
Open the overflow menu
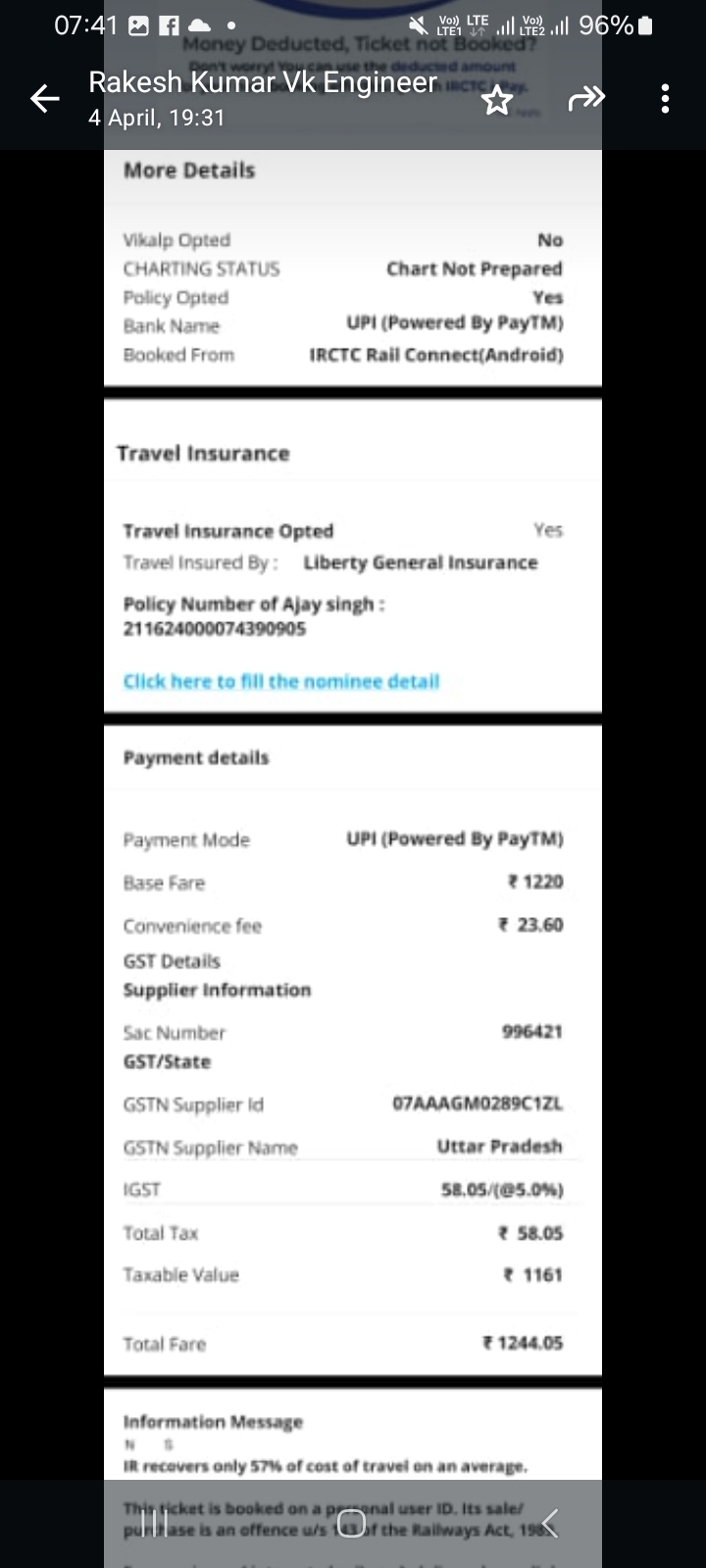click(666, 99)
